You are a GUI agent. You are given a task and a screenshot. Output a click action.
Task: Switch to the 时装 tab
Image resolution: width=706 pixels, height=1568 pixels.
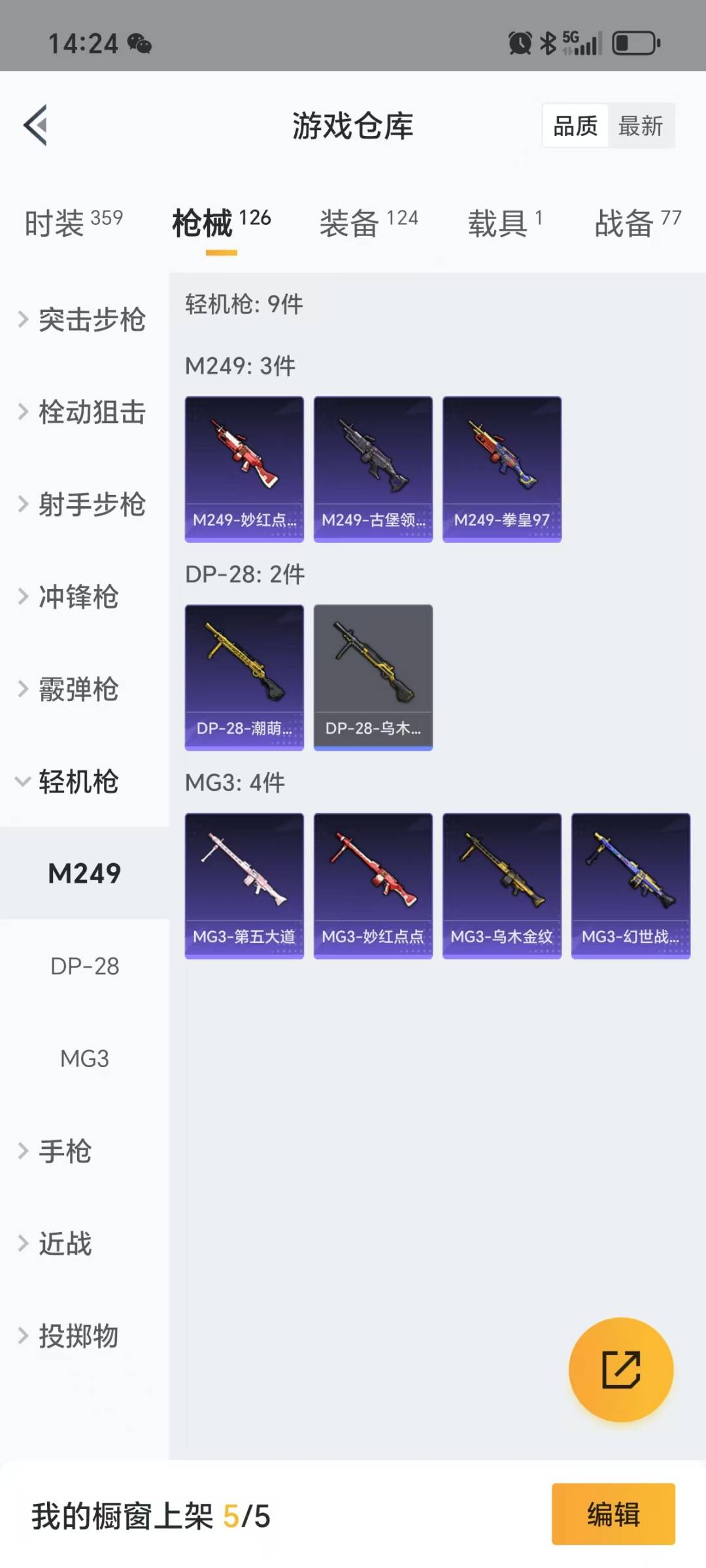tap(73, 223)
